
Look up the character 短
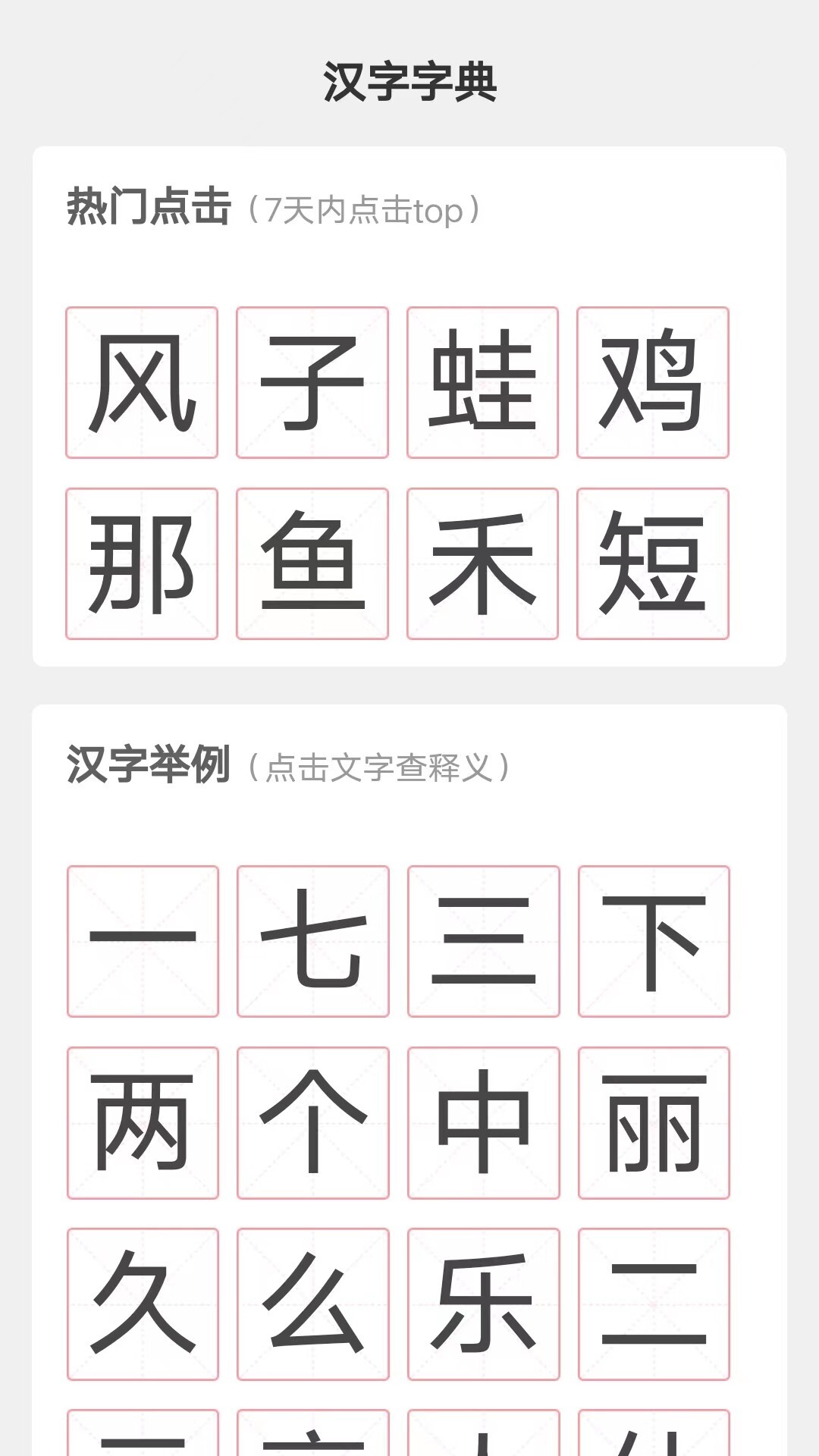tap(654, 565)
